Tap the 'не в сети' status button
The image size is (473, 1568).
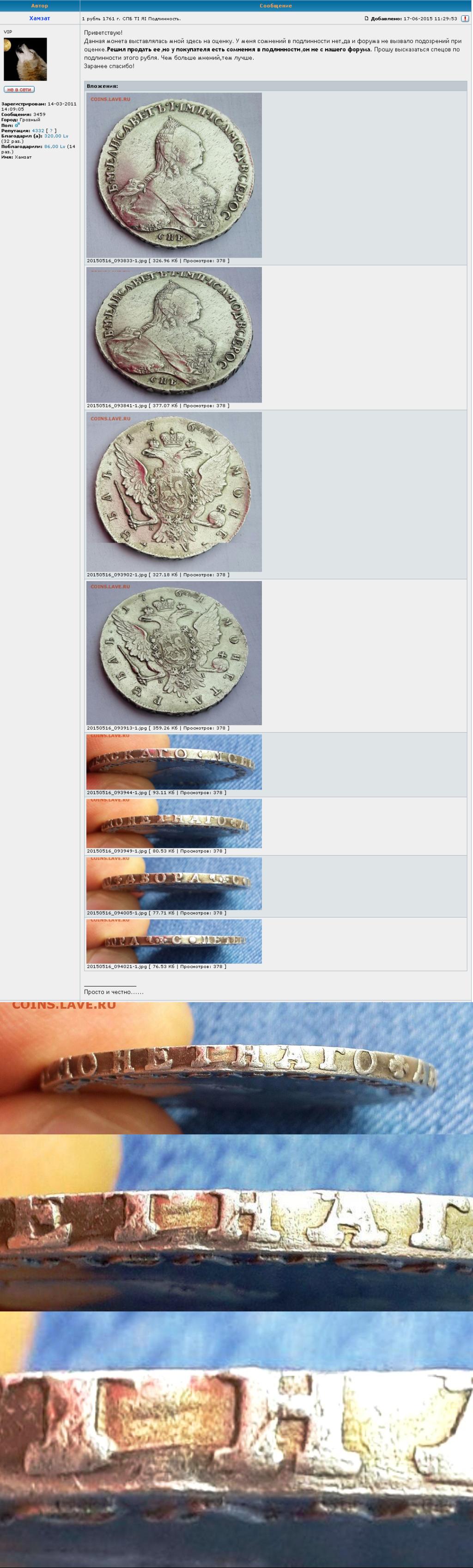click(x=19, y=90)
